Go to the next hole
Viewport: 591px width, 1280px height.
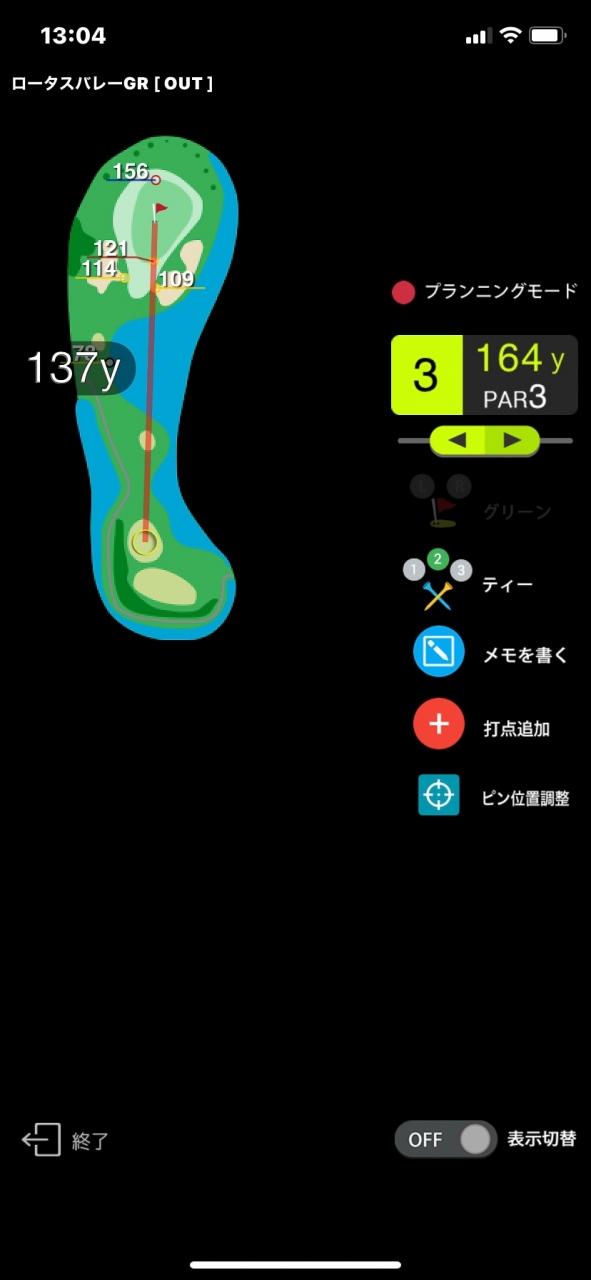click(x=512, y=440)
